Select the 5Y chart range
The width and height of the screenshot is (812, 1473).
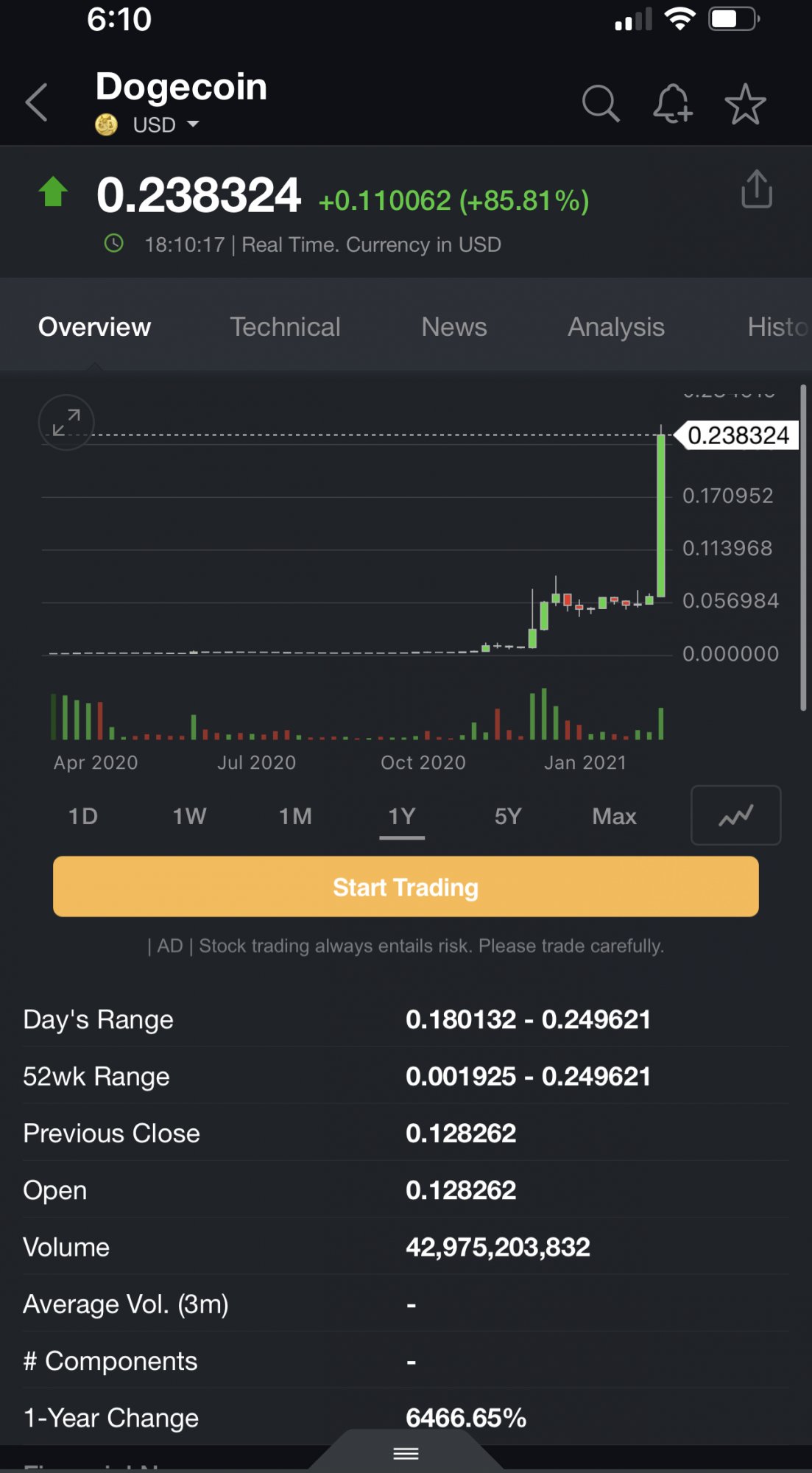508,816
